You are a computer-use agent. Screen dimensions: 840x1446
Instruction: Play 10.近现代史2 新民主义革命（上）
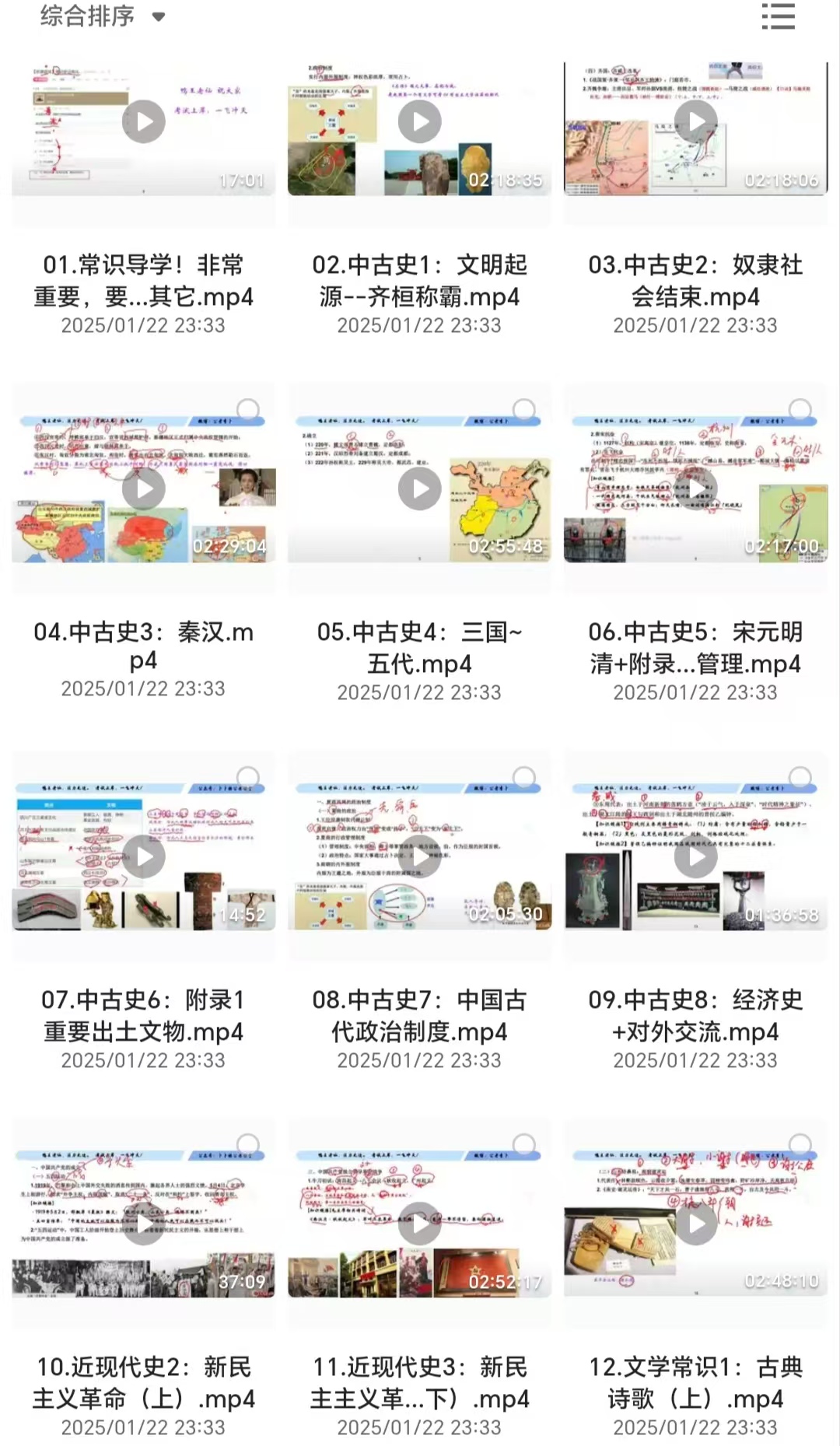pyautogui.click(x=144, y=1224)
